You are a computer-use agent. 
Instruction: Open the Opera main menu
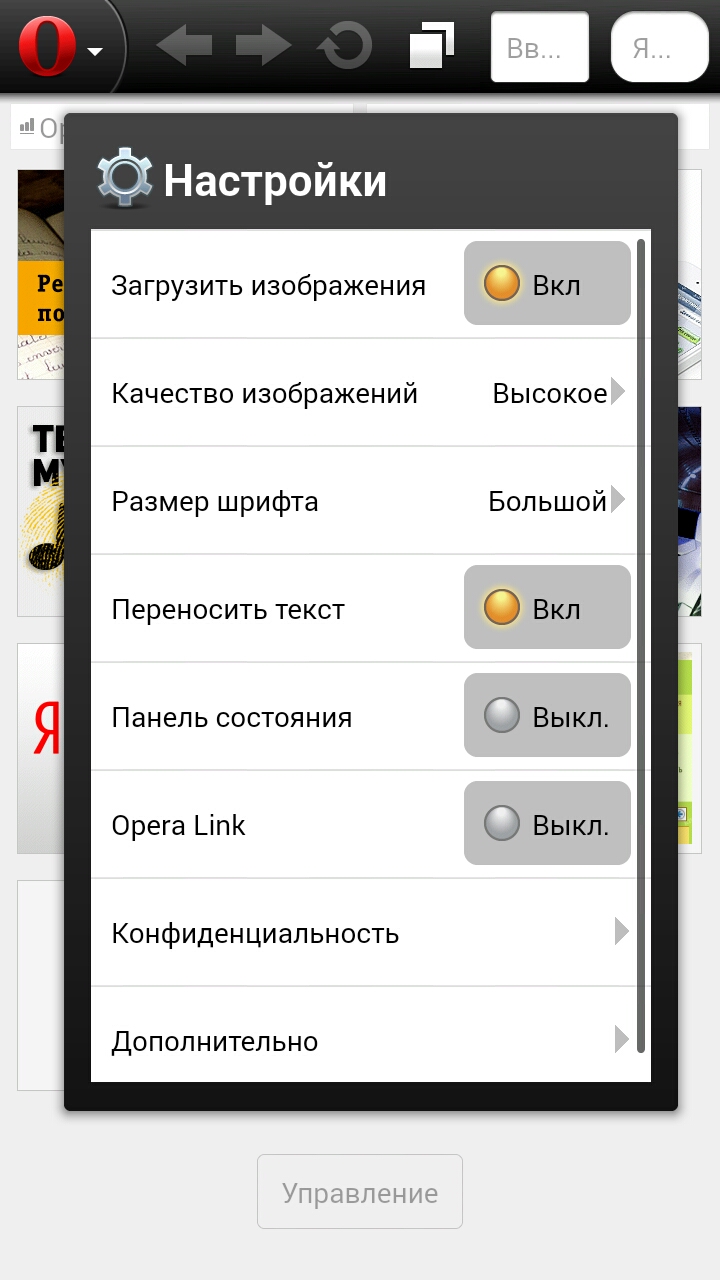(60, 48)
